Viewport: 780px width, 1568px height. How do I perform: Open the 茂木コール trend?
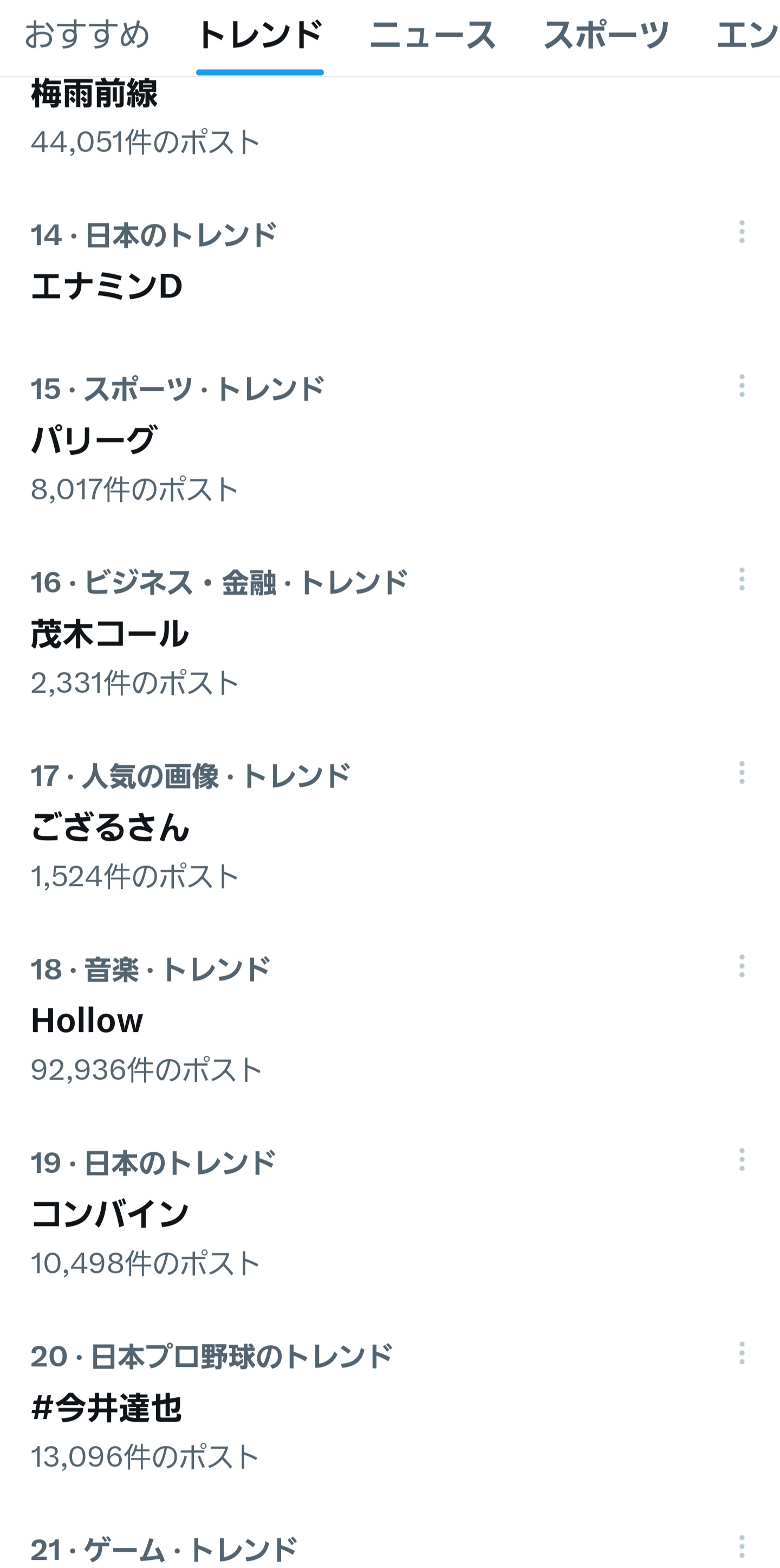point(389,633)
